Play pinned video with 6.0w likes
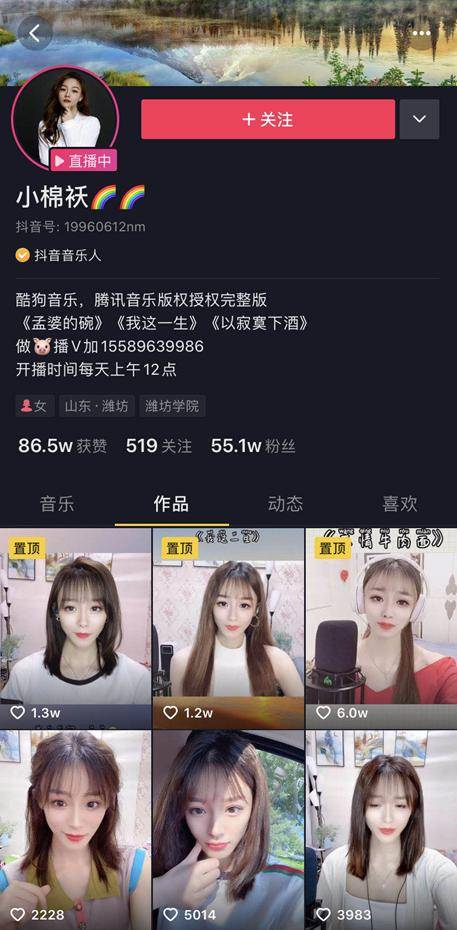Image resolution: width=457 pixels, height=930 pixels. pyautogui.click(x=381, y=629)
